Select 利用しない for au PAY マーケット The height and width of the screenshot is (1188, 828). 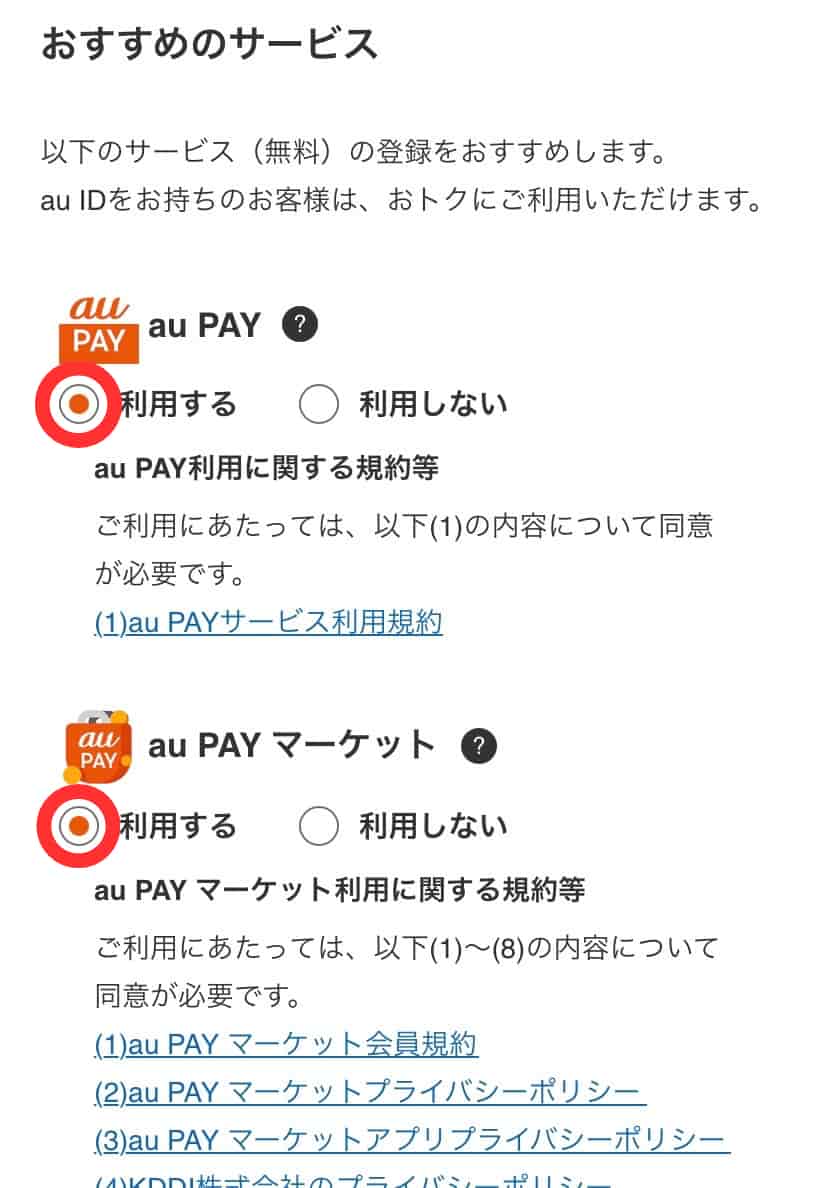318,826
